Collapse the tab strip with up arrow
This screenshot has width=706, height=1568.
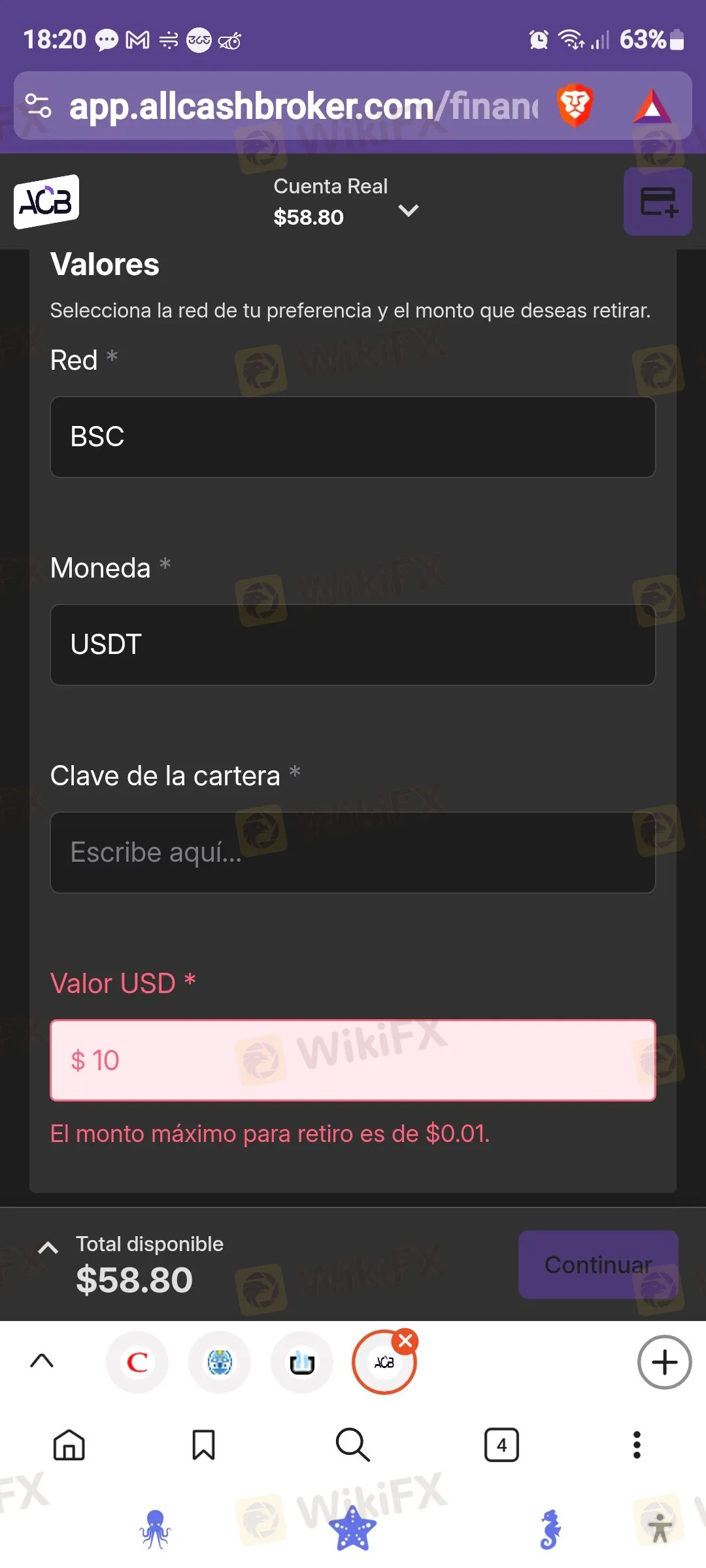pos(42,1361)
